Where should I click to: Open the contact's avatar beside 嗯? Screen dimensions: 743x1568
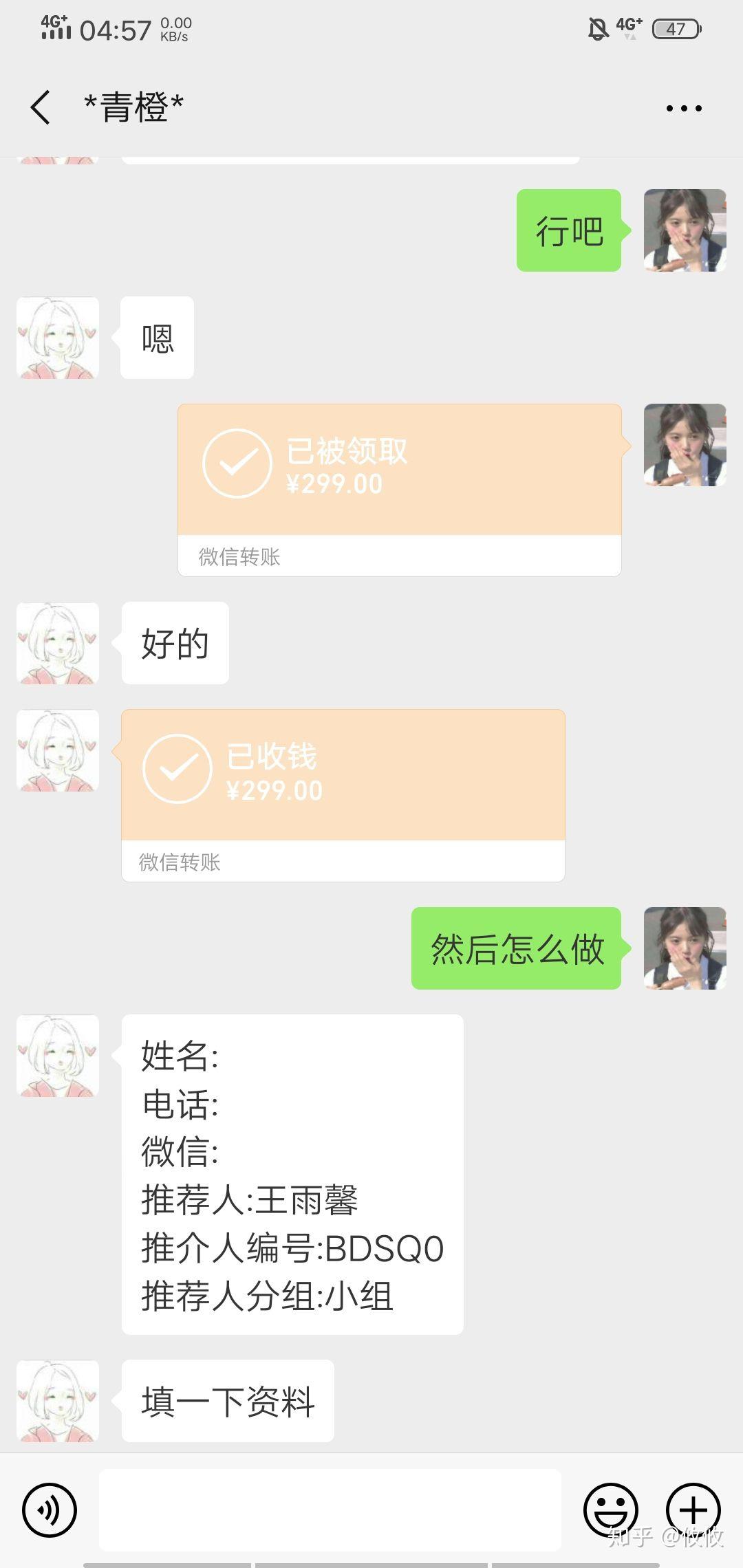tap(58, 338)
